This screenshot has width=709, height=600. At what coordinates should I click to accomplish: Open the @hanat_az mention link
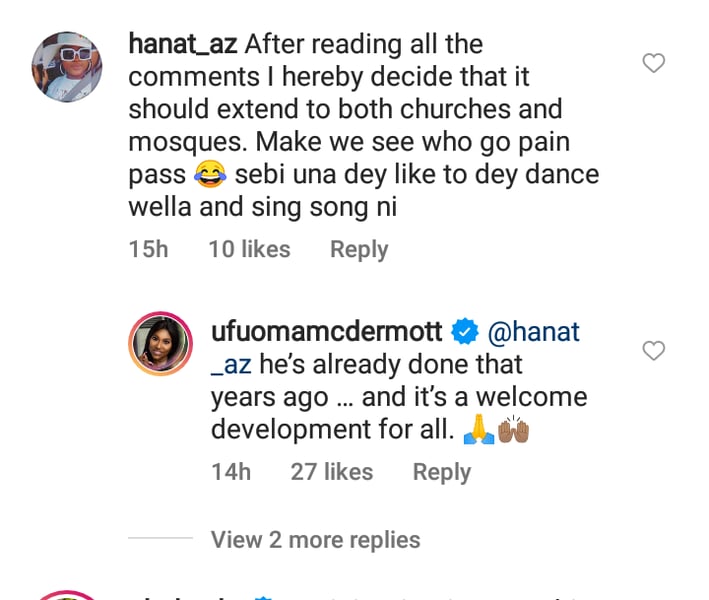click(x=531, y=331)
